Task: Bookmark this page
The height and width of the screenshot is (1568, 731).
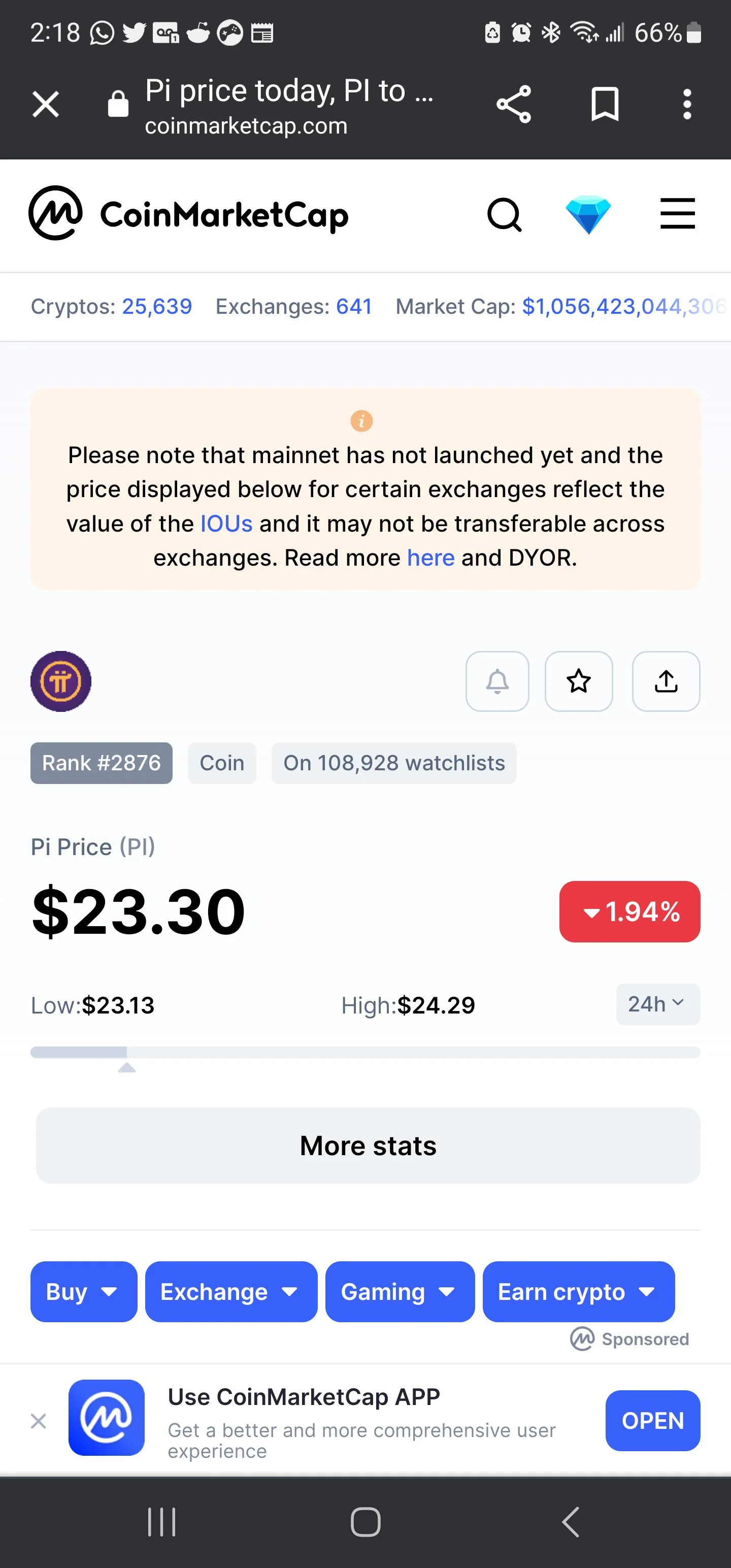Action: (605, 104)
